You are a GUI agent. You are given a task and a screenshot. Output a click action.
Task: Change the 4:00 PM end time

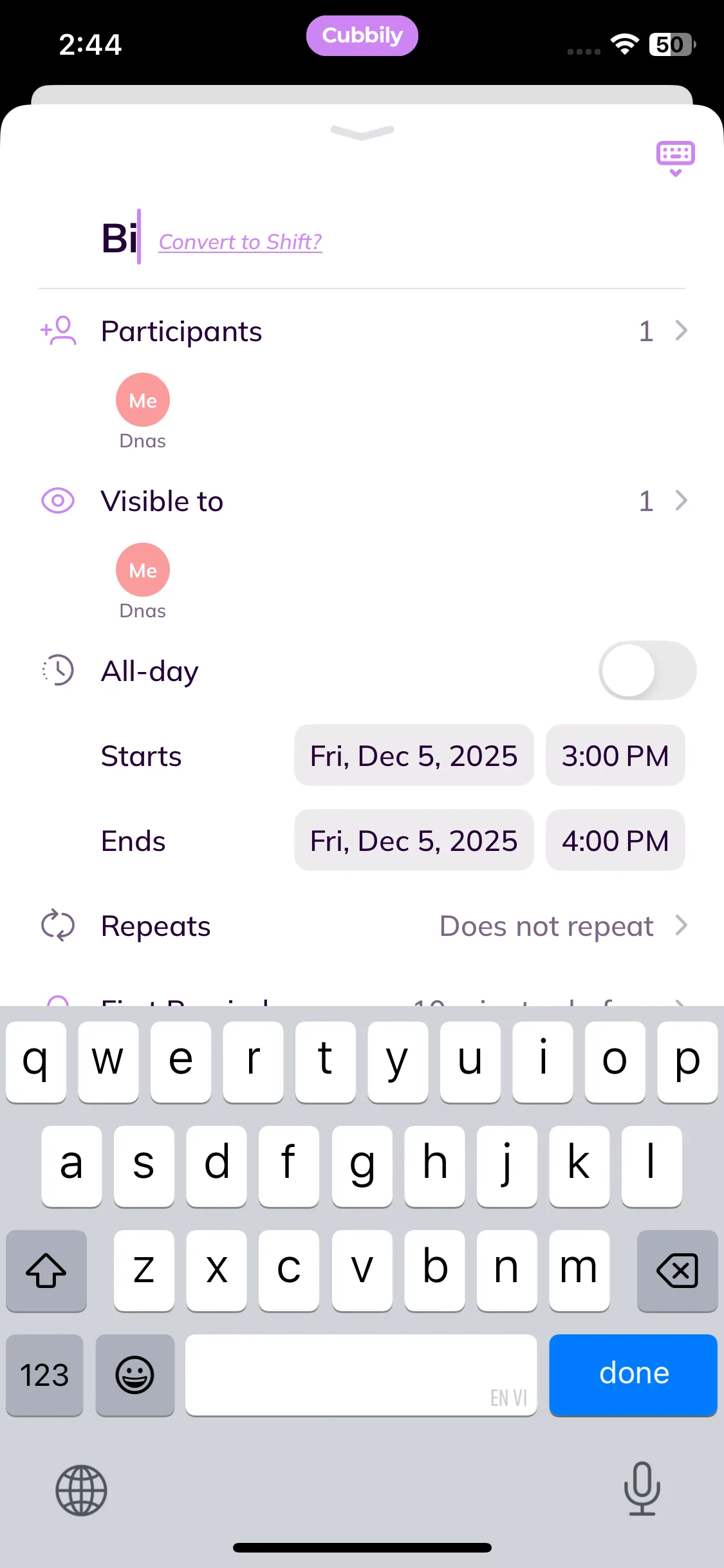point(615,841)
